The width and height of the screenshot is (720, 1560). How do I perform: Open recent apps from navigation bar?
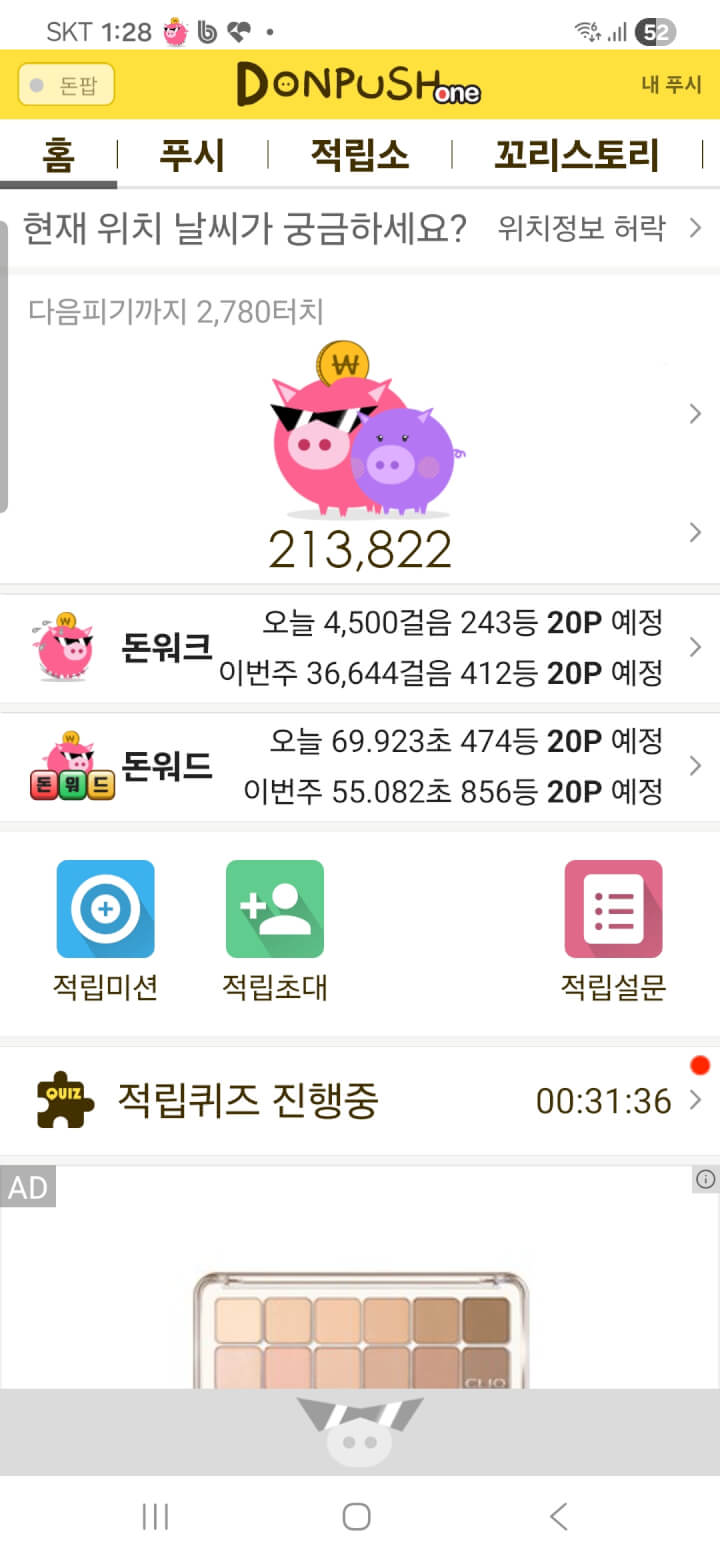[155, 1517]
